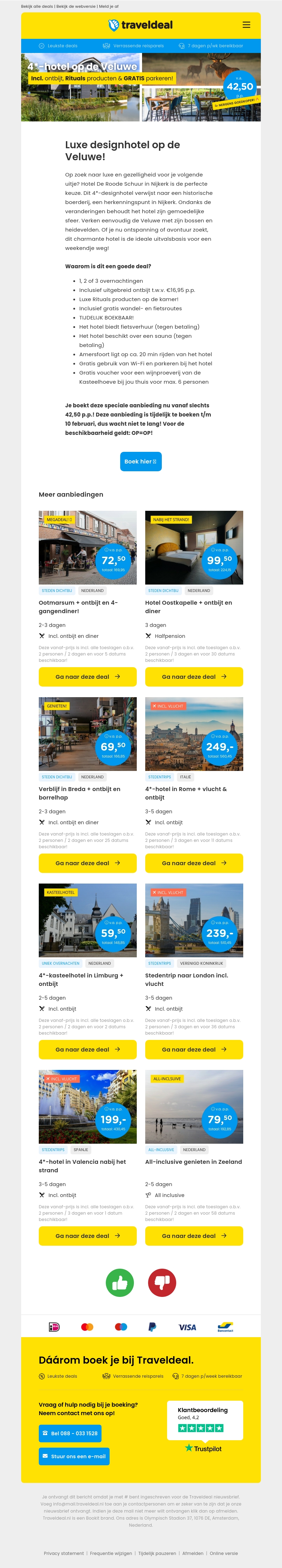Go to the Zeeland all-inclusive deal
Screen dimensions: 282x1568
point(194,1235)
